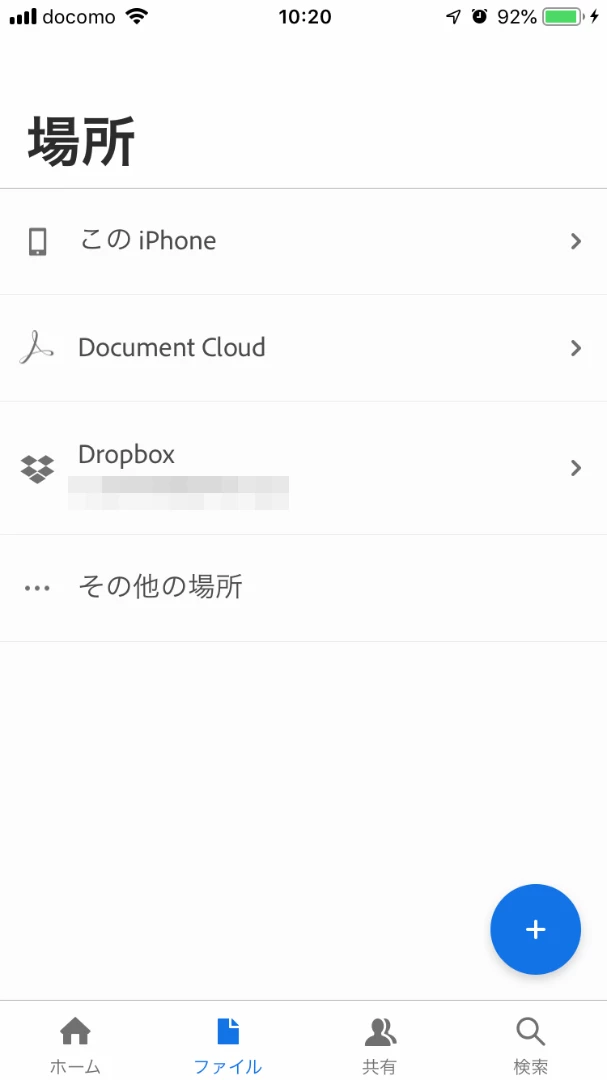Go to the 共有 tab
This screenshot has height=1080, width=607.
(x=379, y=1043)
